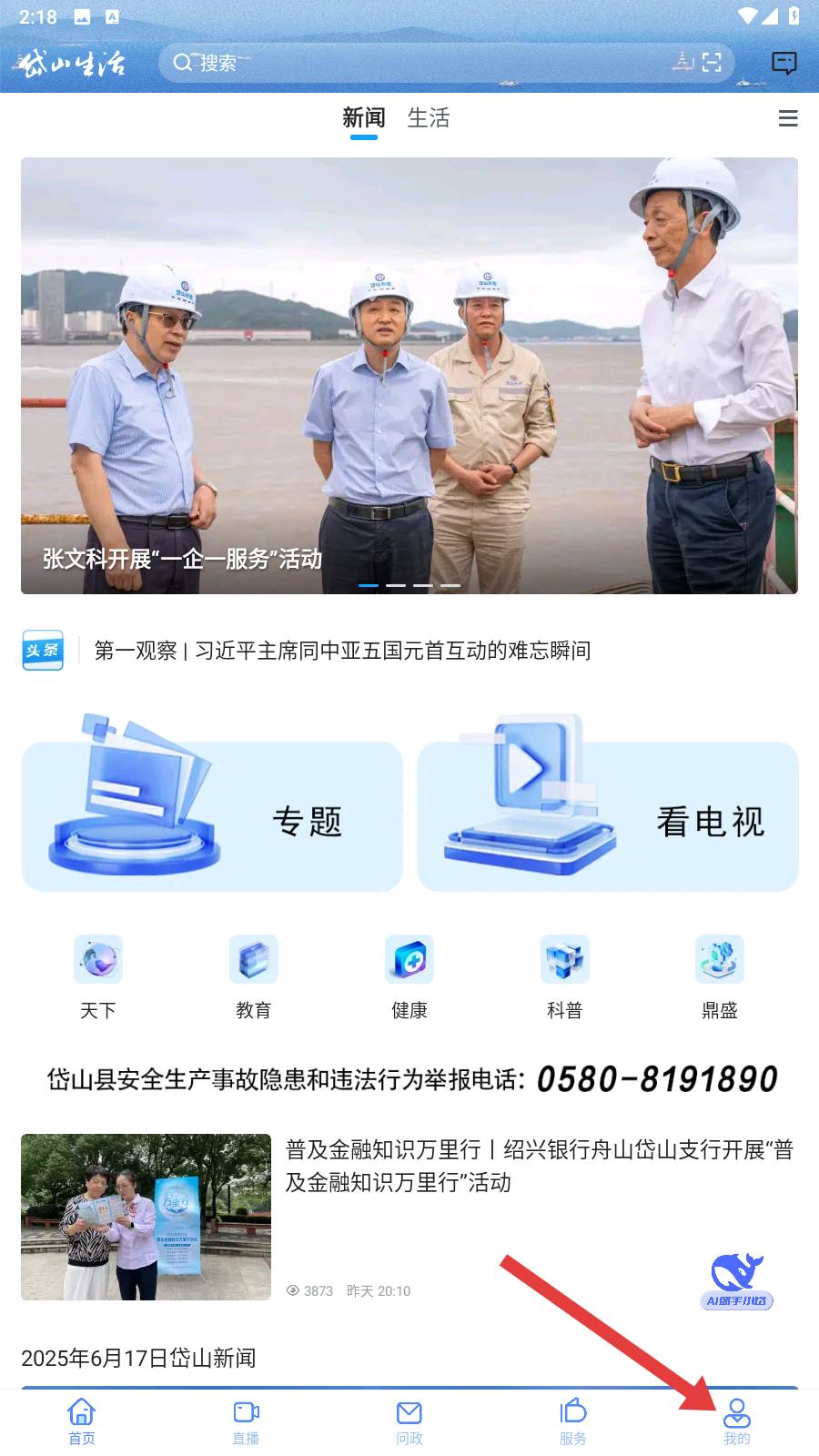Open the message icon in the header
Screen dimensions: 819x1456
pyautogui.click(x=784, y=63)
